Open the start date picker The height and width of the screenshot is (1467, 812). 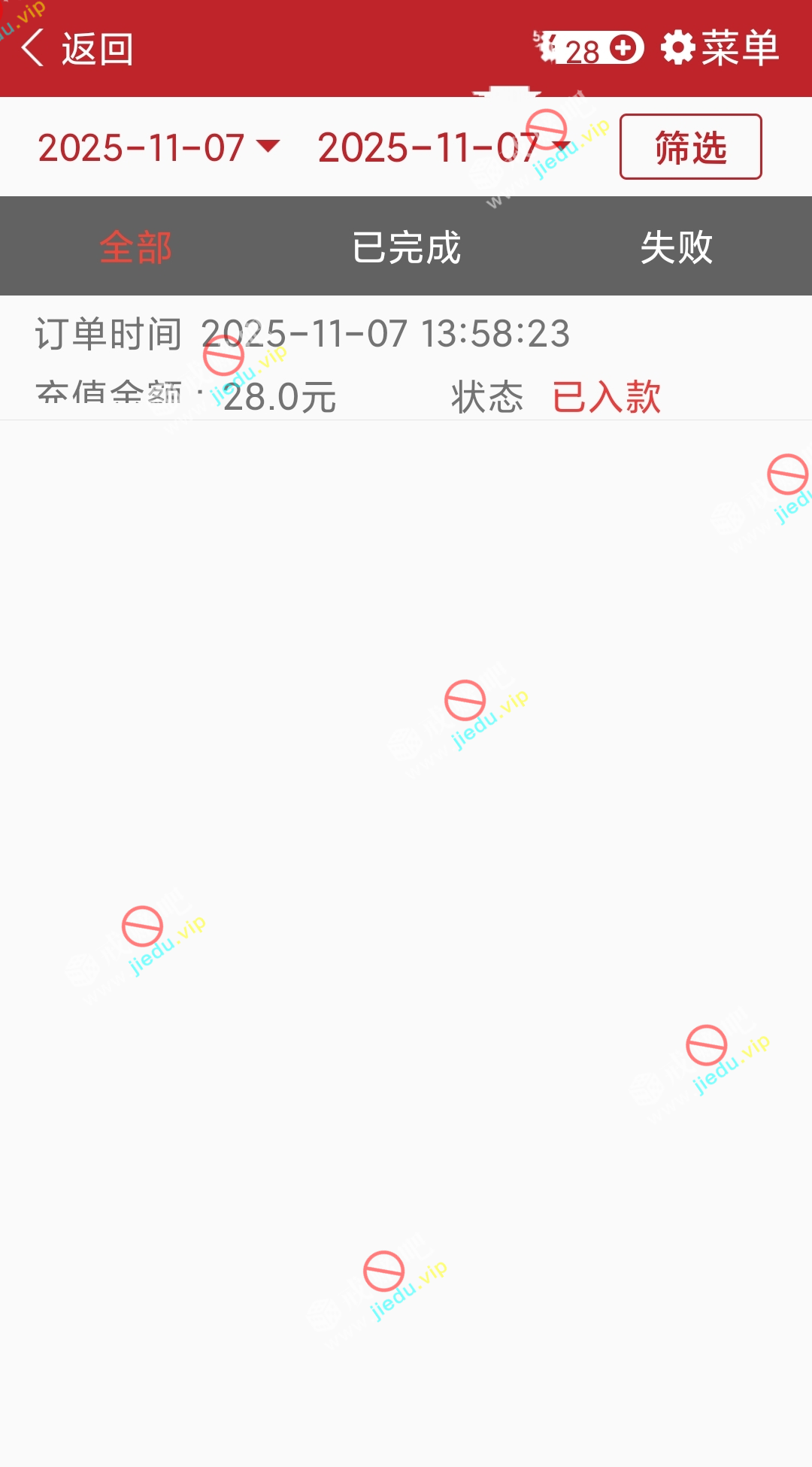(x=158, y=147)
